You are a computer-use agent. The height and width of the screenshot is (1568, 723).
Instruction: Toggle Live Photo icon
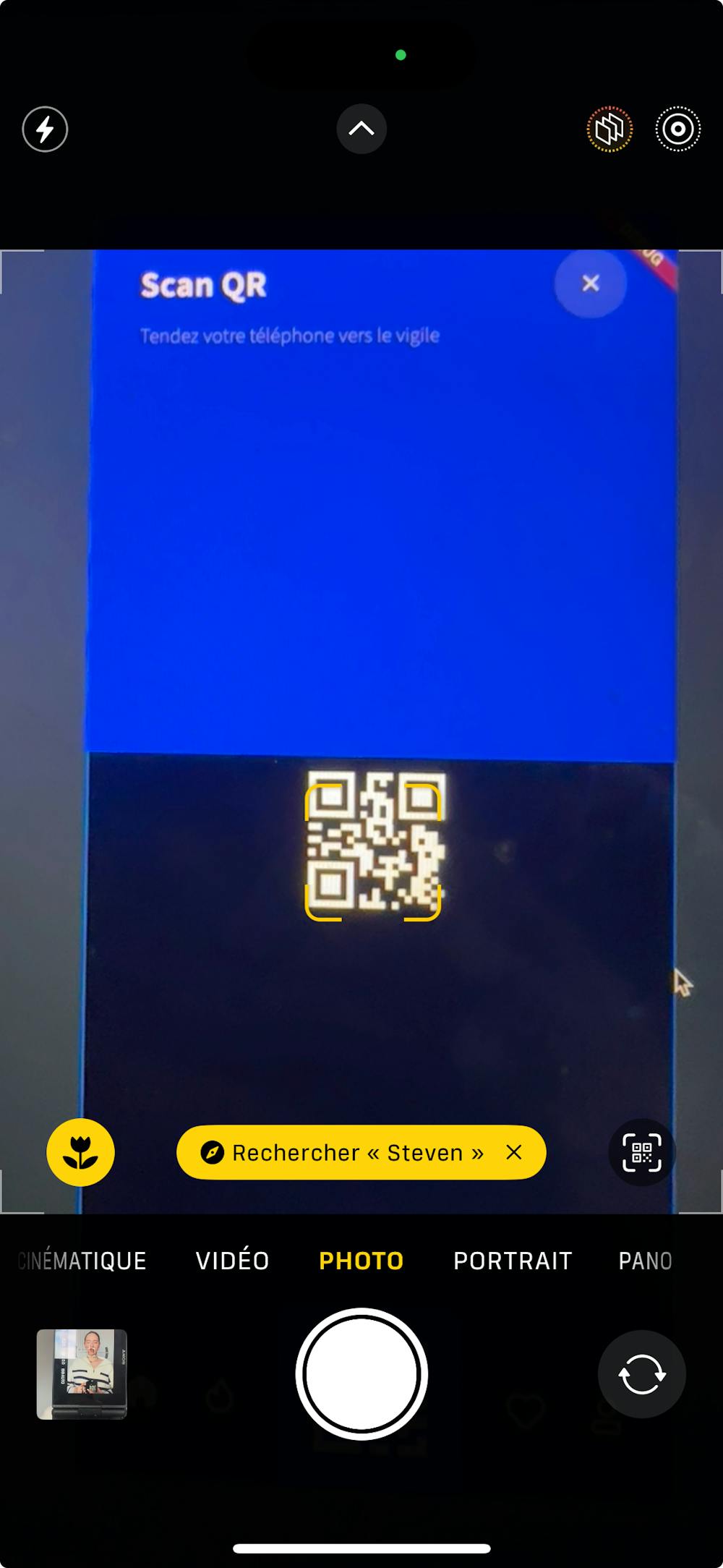click(x=677, y=129)
